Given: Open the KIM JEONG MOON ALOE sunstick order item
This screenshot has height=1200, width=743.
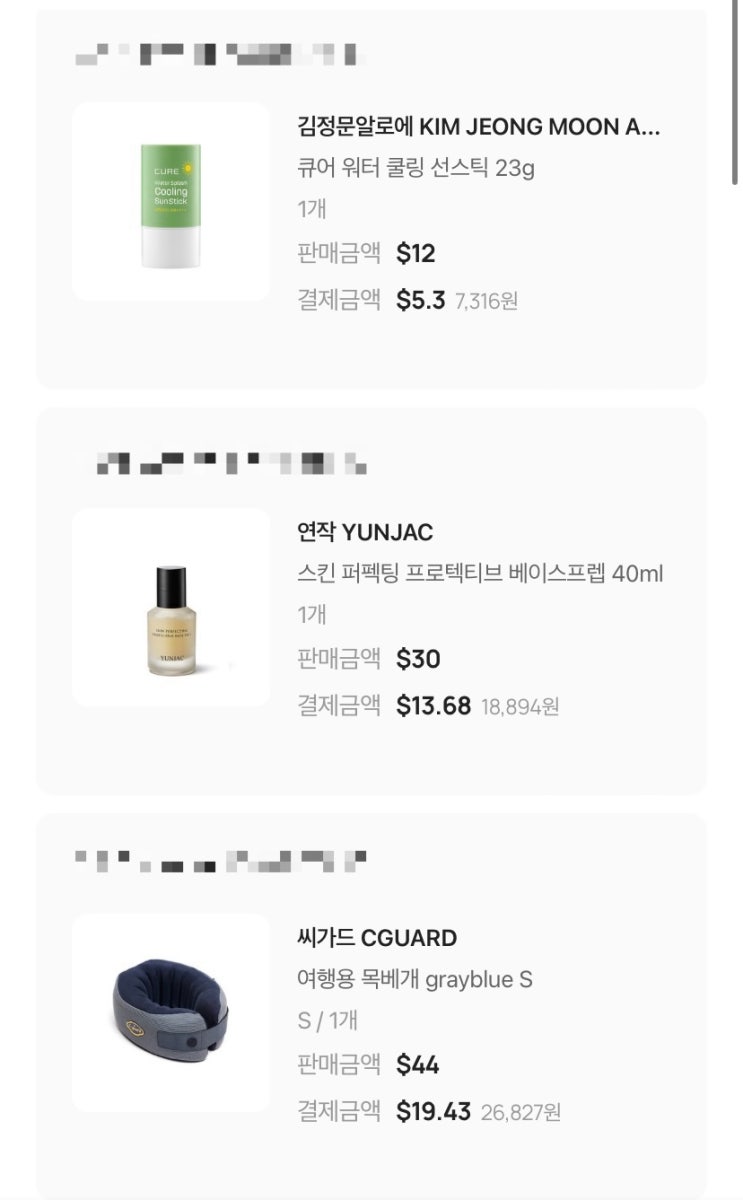Looking at the screenshot, I should click(415, 166).
